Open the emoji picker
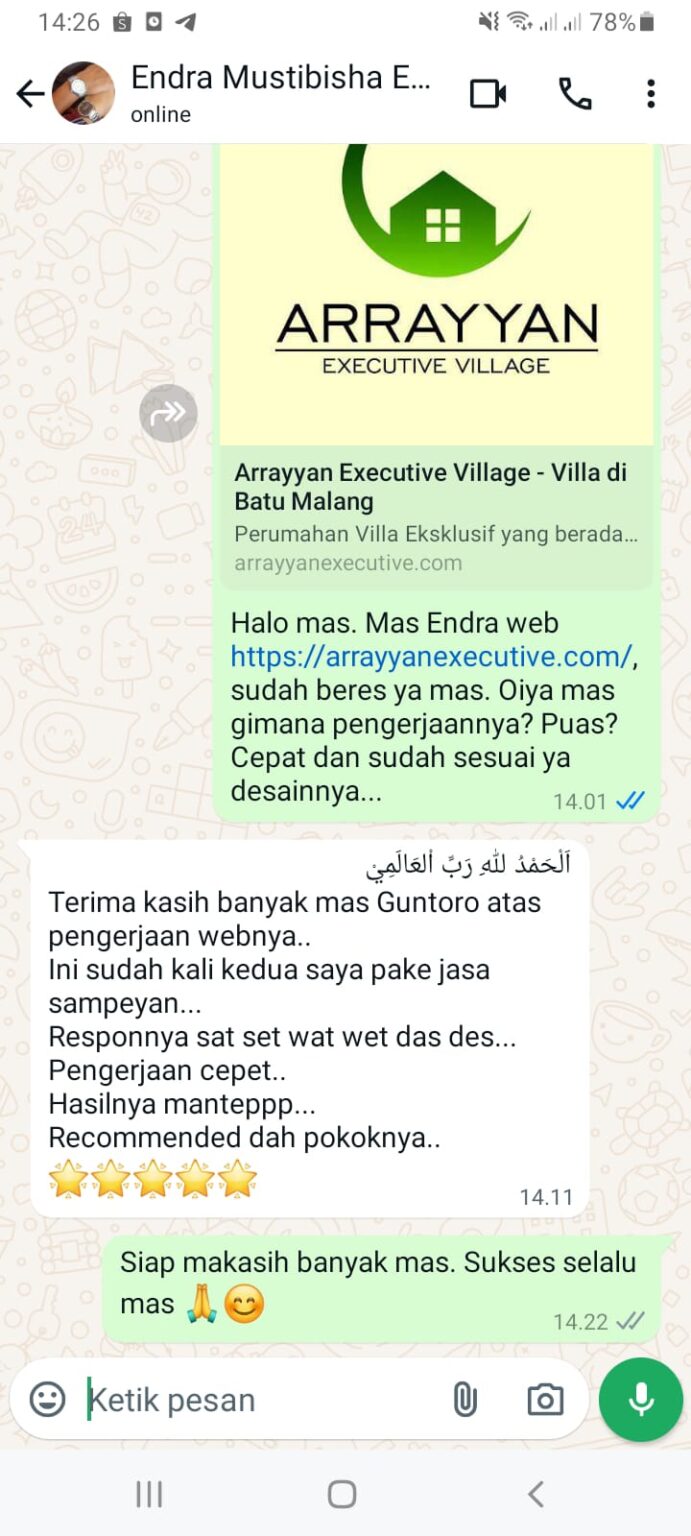691x1536 pixels. pyautogui.click(x=47, y=1399)
